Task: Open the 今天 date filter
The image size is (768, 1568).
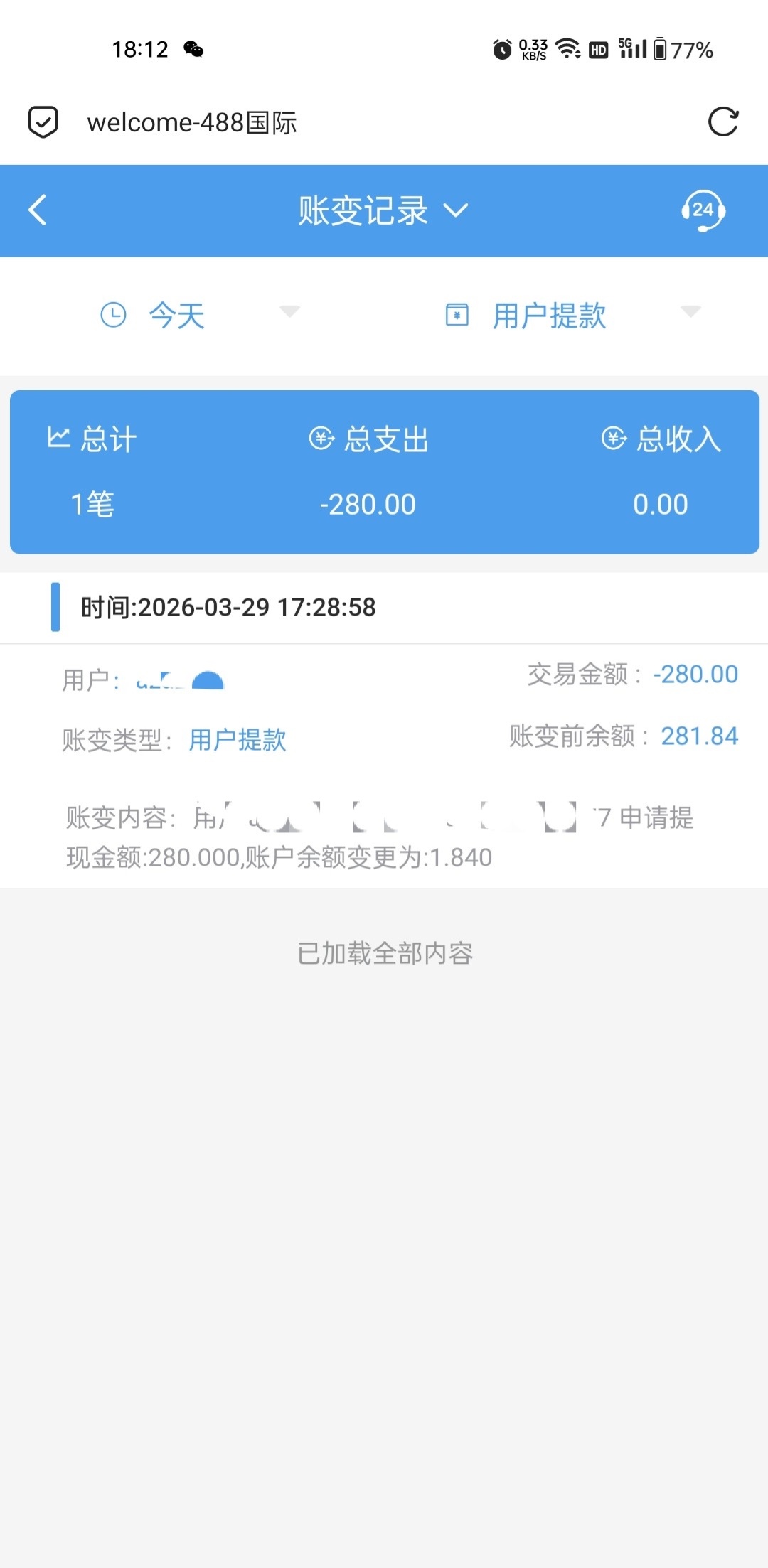Action: pyautogui.click(x=199, y=315)
